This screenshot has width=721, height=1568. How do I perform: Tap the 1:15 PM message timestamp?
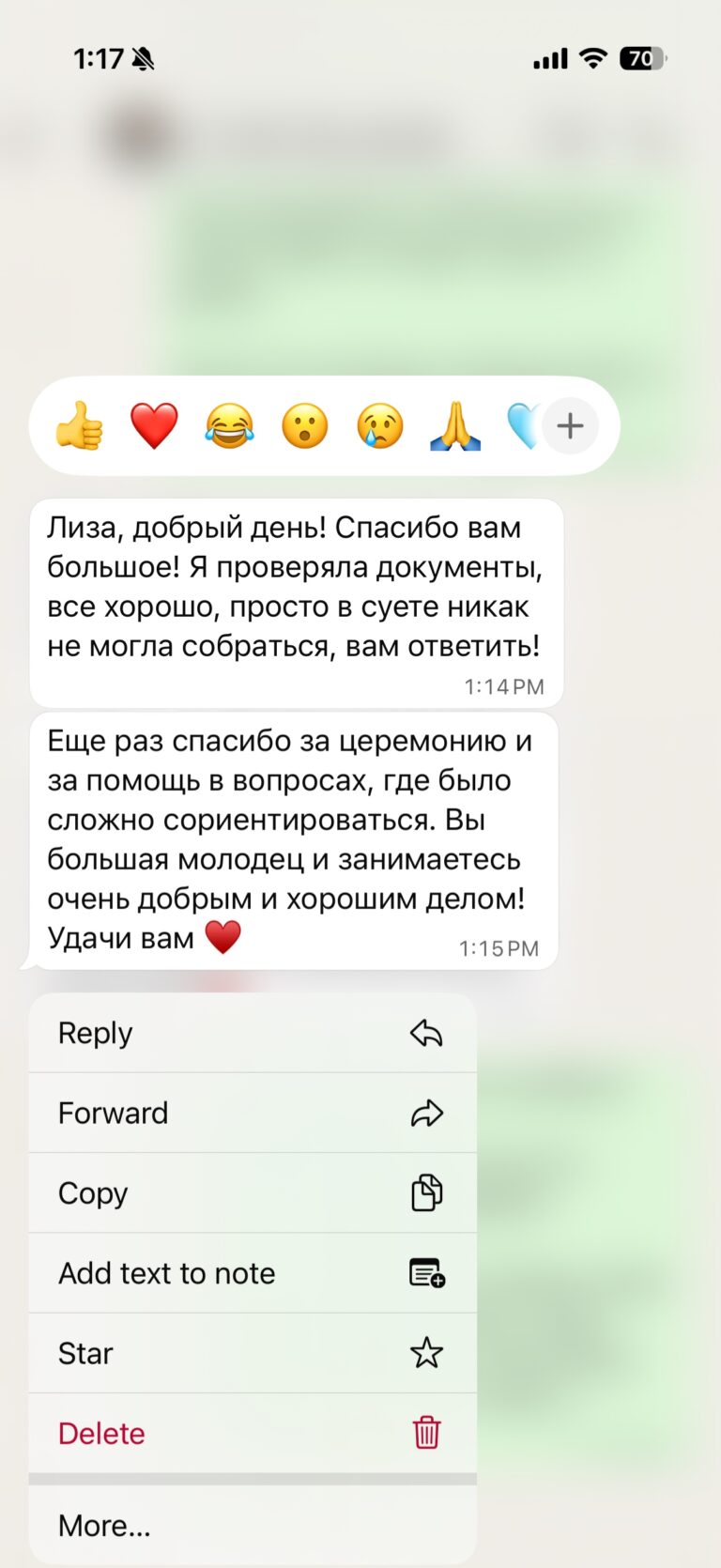[499, 948]
